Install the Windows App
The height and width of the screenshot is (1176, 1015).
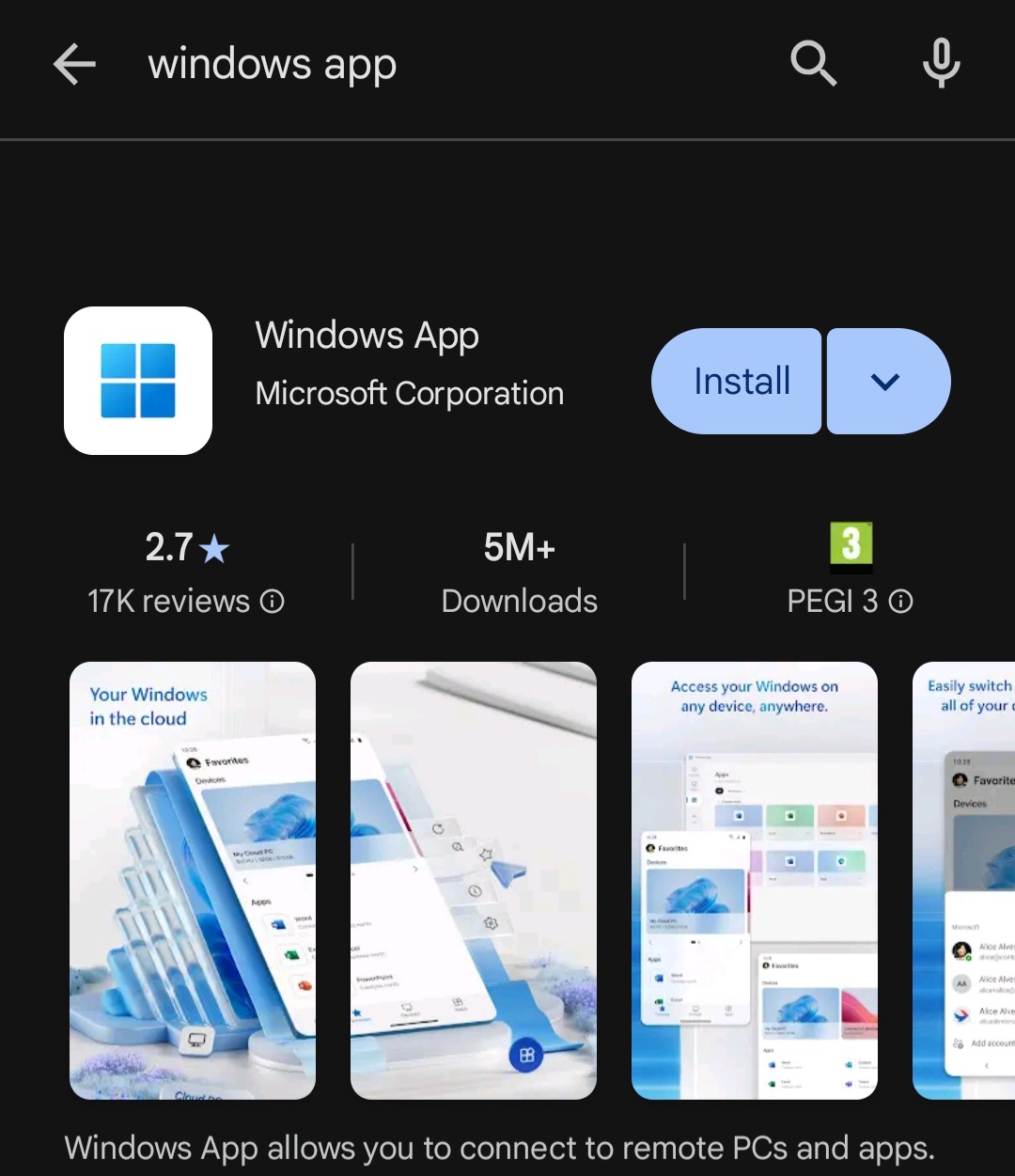pyautogui.click(x=737, y=381)
